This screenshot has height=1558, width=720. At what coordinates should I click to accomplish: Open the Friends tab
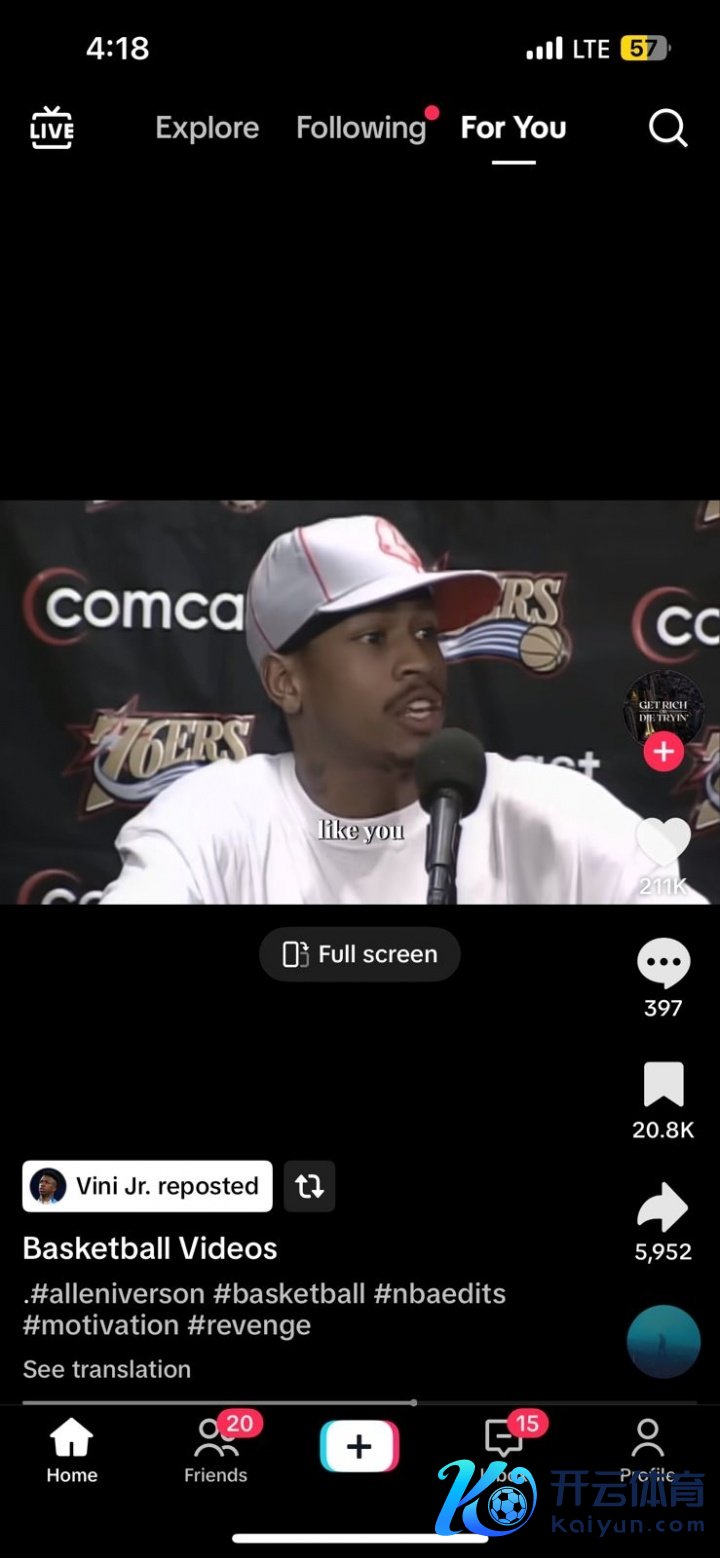tap(215, 1451)
